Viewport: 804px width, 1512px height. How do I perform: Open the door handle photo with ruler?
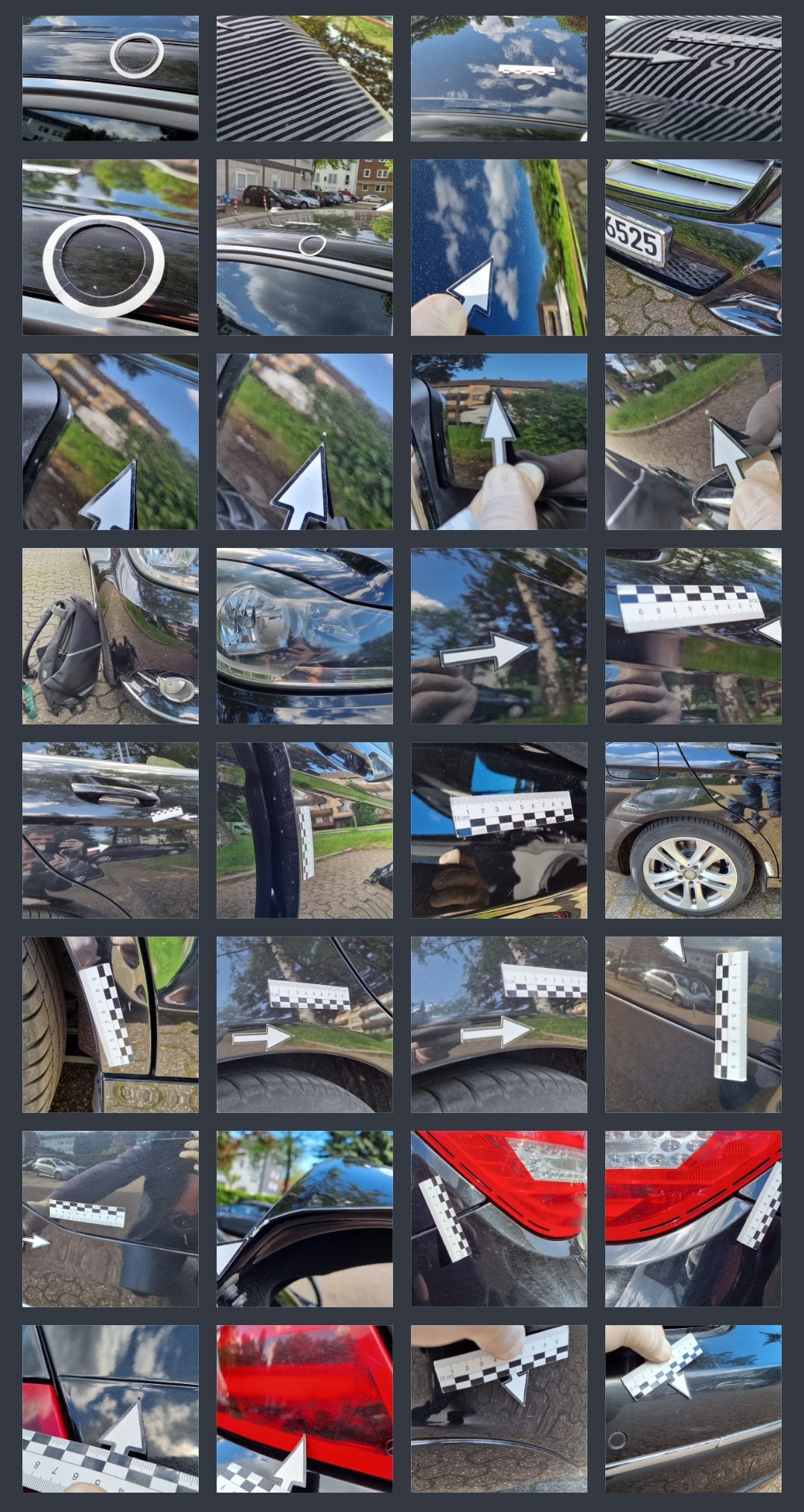[110, 830]
